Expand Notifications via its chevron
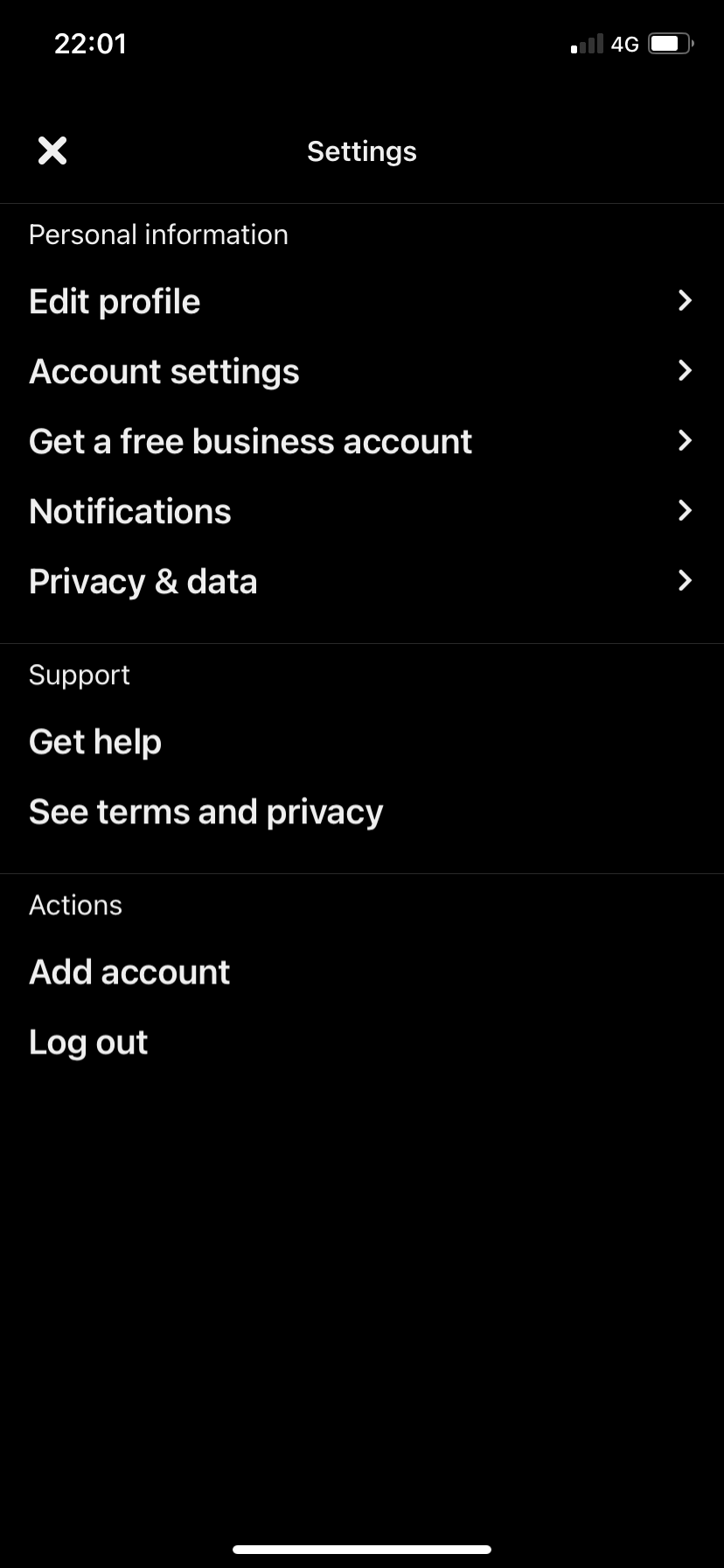724x1568 pixels. click(686, 510)
